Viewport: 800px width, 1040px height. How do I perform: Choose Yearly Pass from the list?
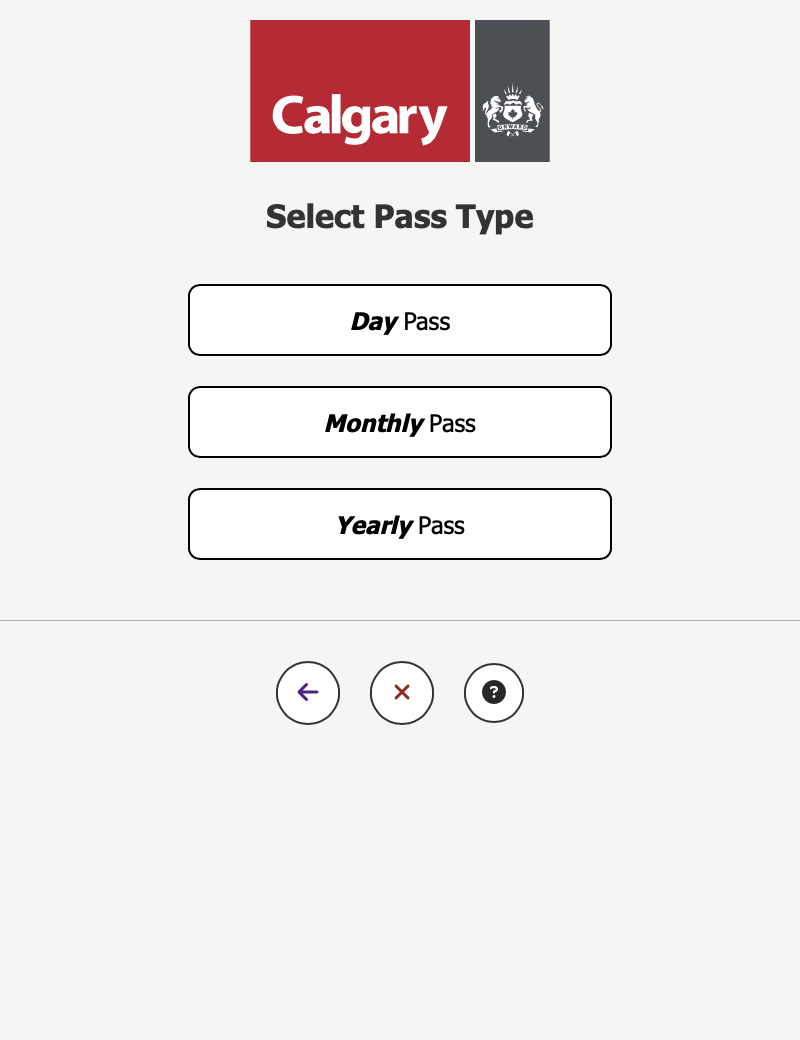coord(400,524)
